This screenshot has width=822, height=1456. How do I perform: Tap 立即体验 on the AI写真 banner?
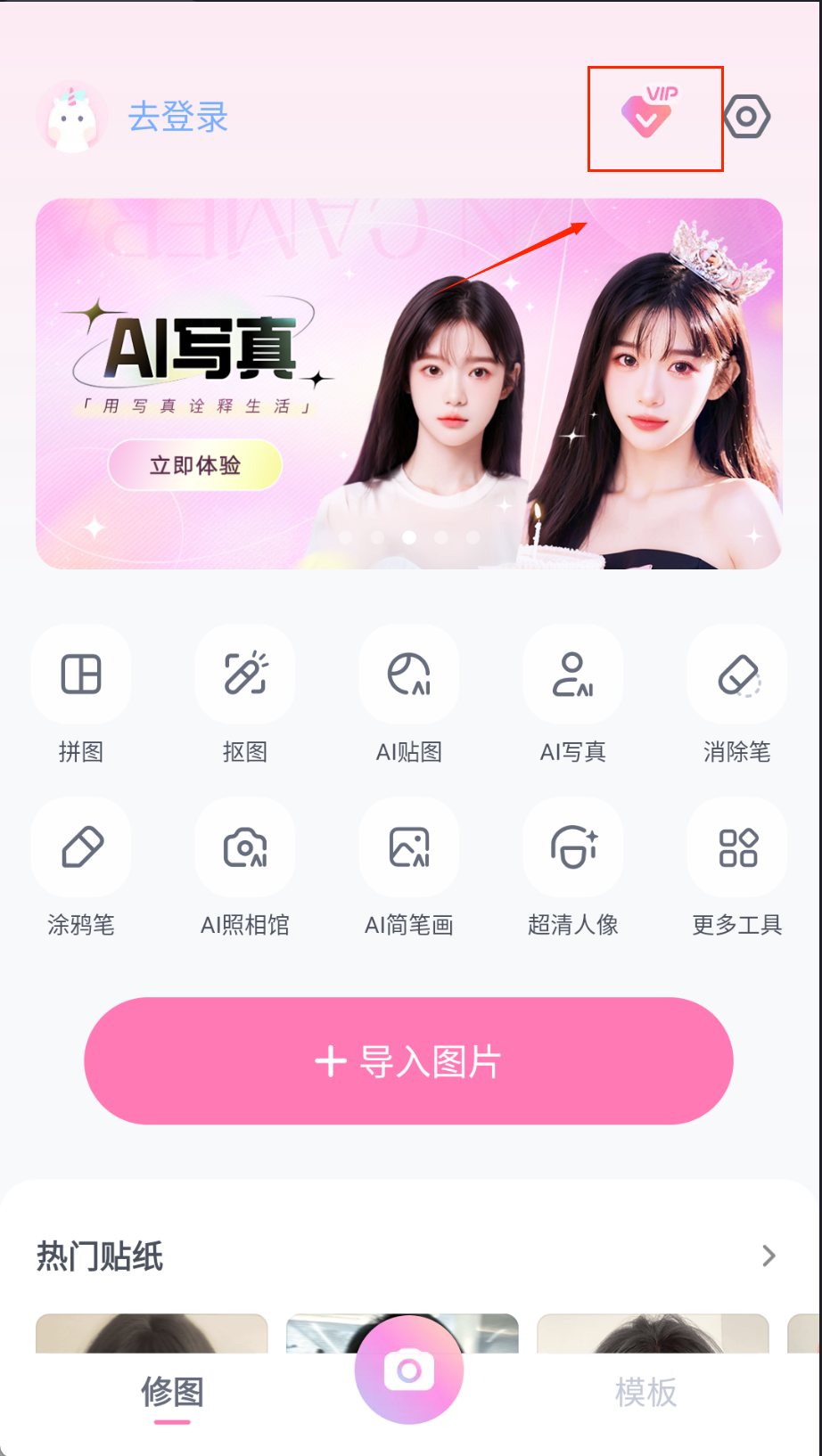tap(195, 465)
